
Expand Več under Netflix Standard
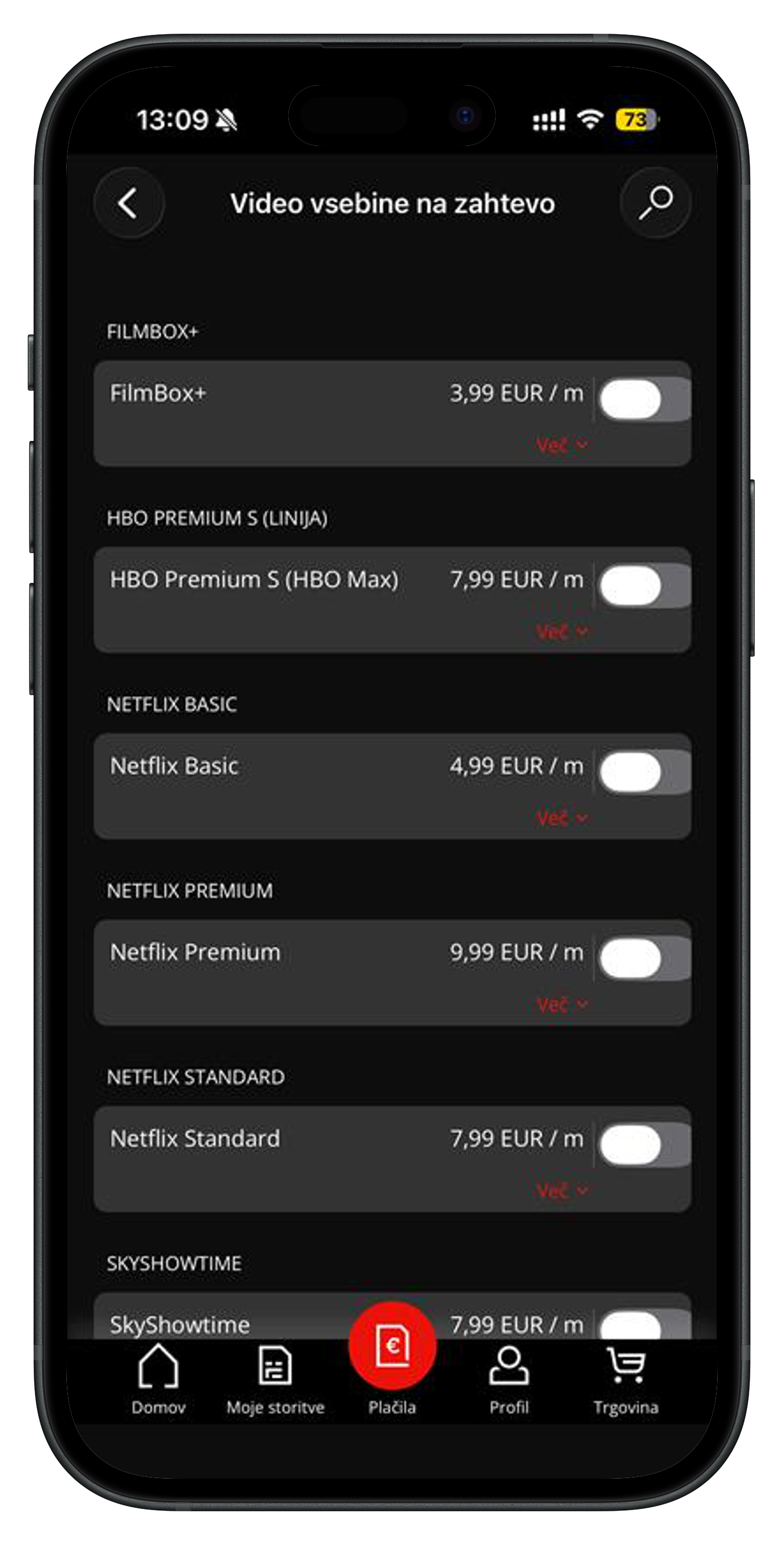click(x=561, y=1191)
